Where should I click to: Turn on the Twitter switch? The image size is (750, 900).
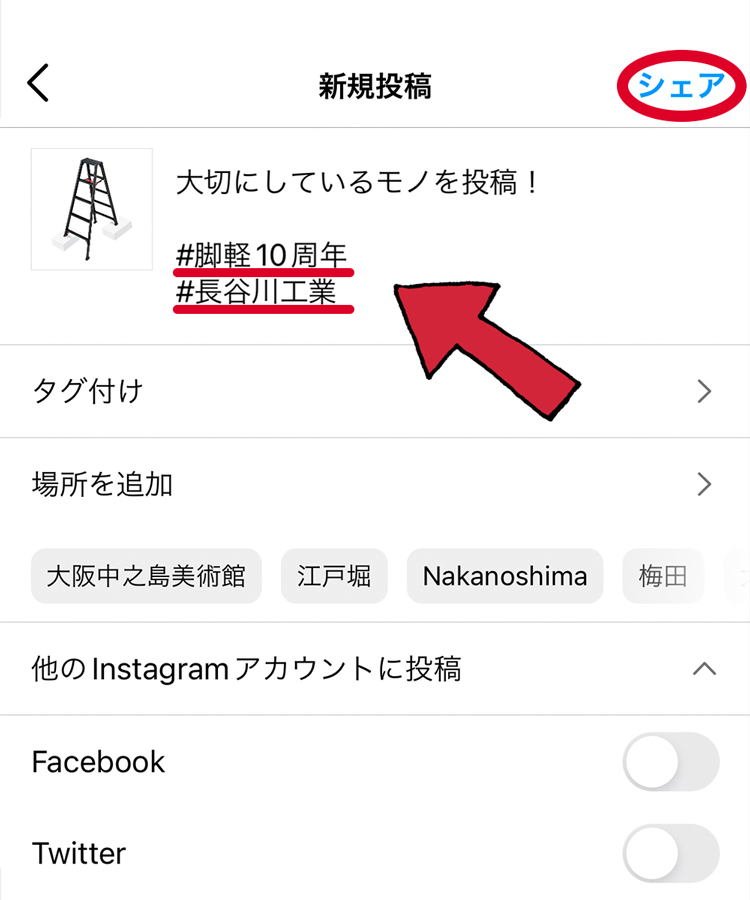(671, 854)
